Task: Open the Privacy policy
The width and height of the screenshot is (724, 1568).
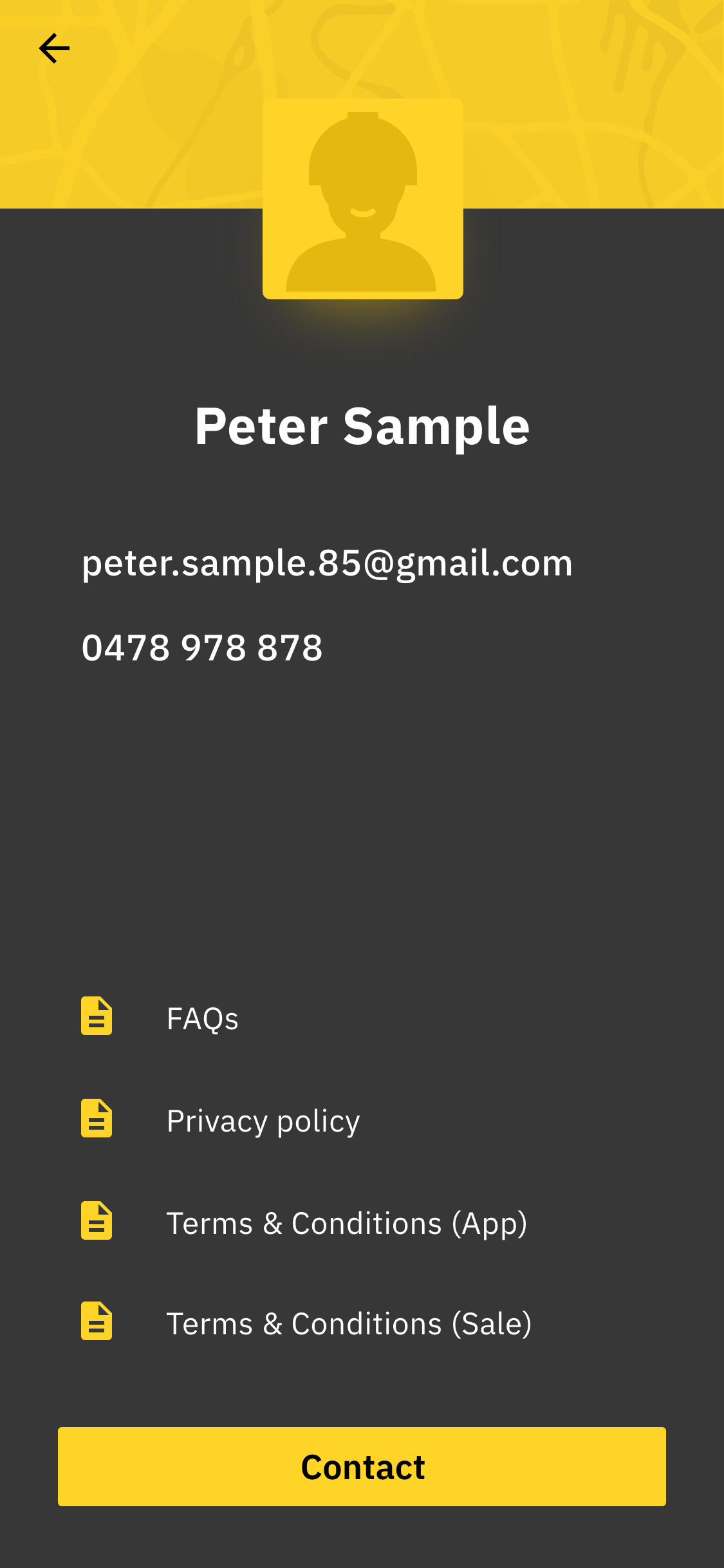Action: (x=263, y=1121)
